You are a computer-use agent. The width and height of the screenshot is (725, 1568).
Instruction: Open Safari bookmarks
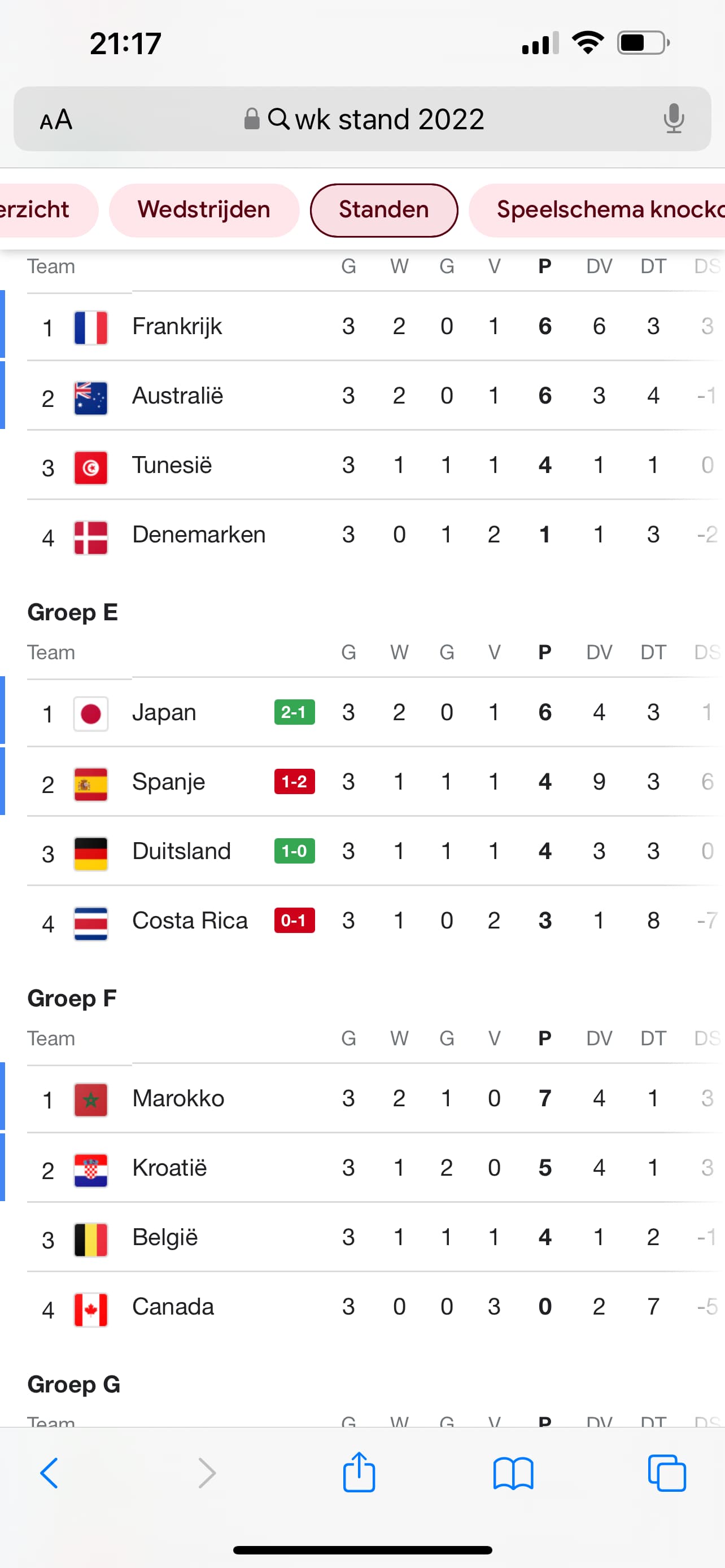click(513, 1474)
